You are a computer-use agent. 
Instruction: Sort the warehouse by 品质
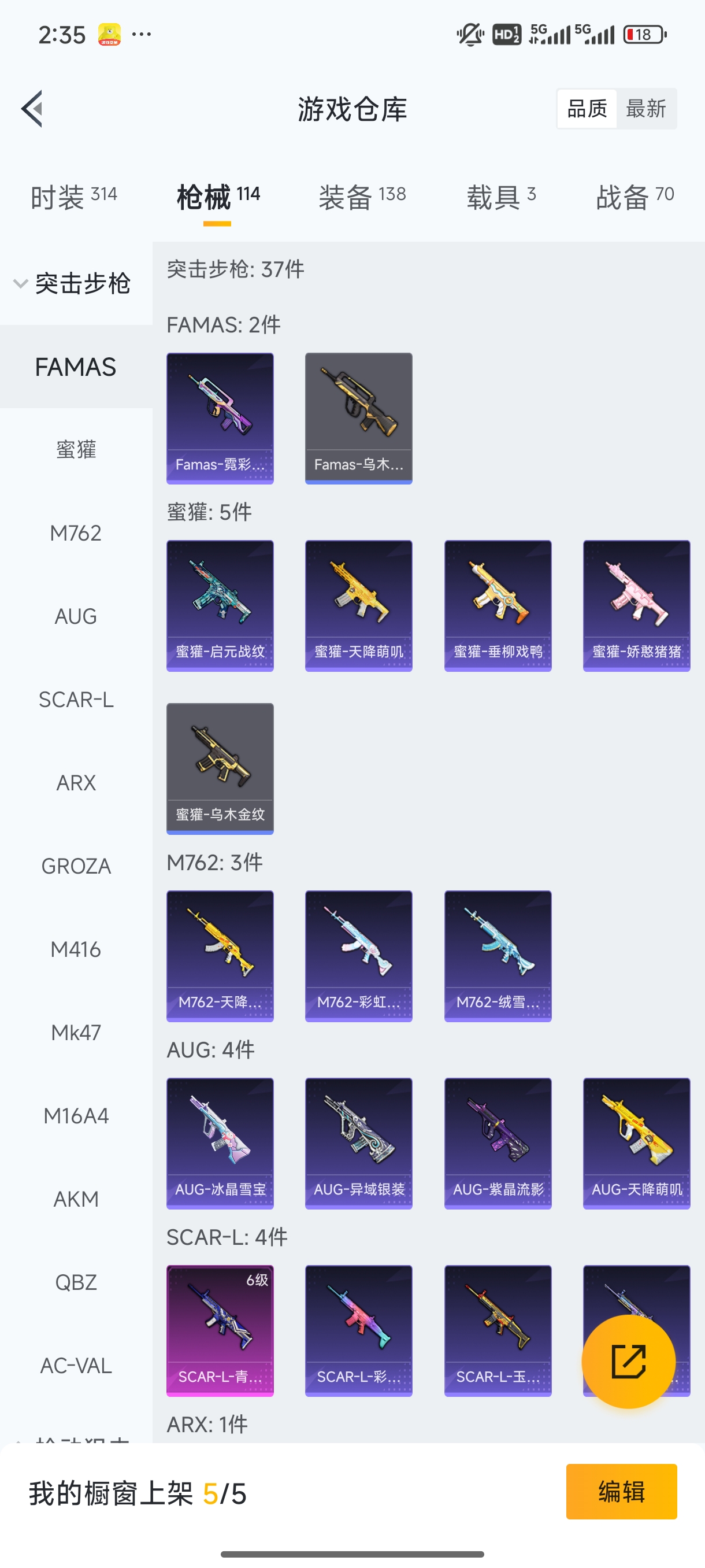tap(587, 109)
